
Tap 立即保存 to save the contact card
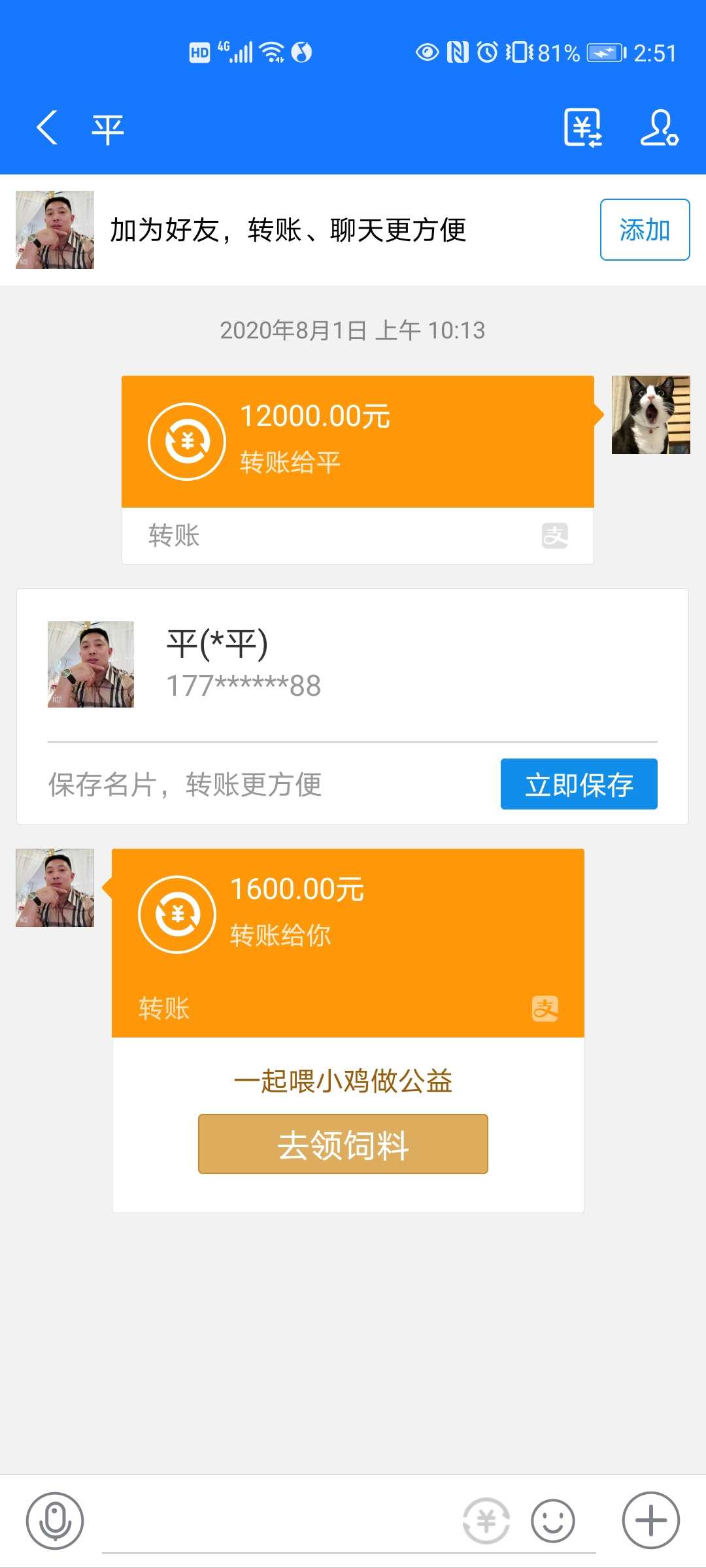pyautogui.click(x=579, y=784)
